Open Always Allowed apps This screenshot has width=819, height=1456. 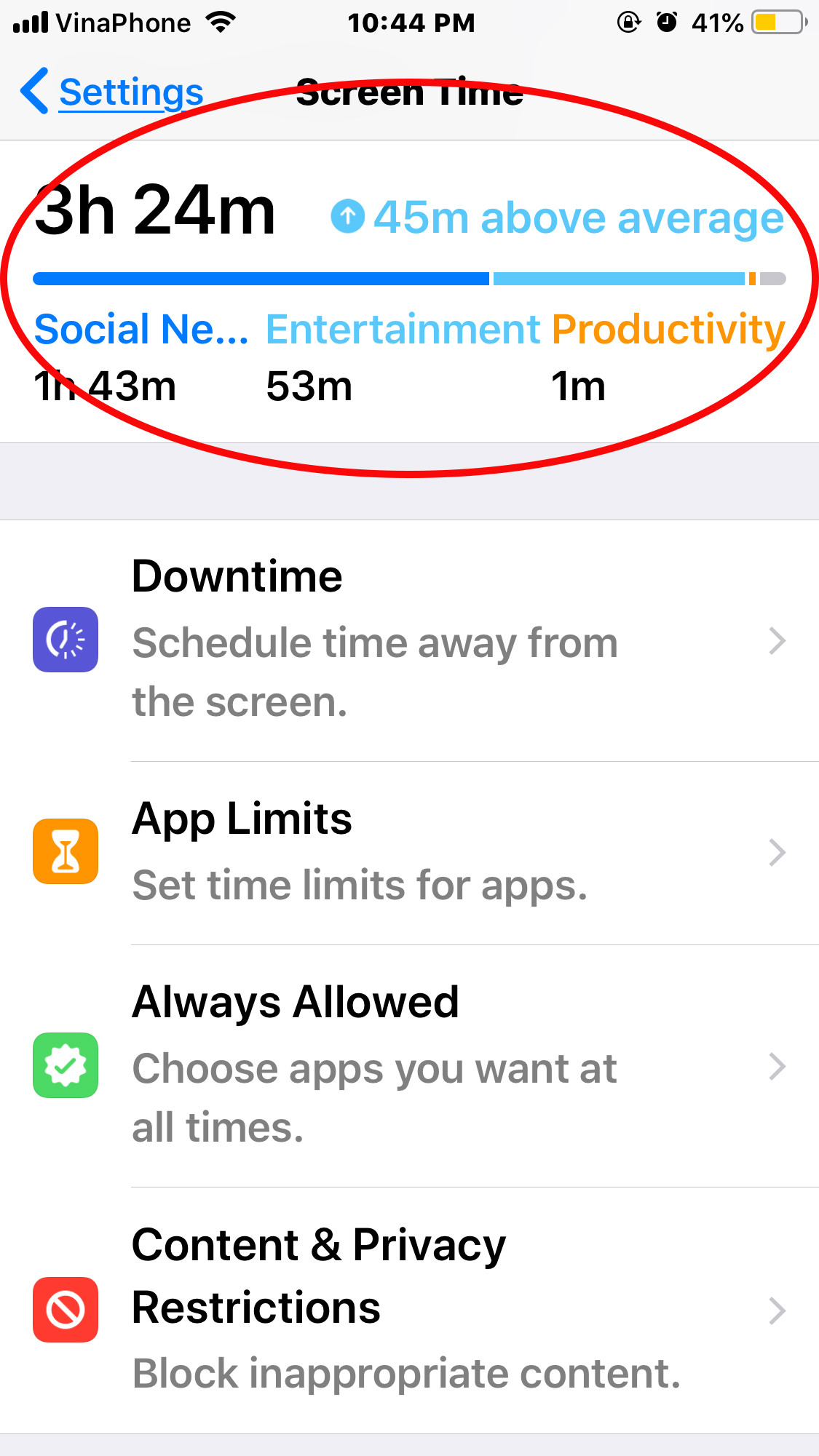pyautogui.click(x=409, y=1066)
